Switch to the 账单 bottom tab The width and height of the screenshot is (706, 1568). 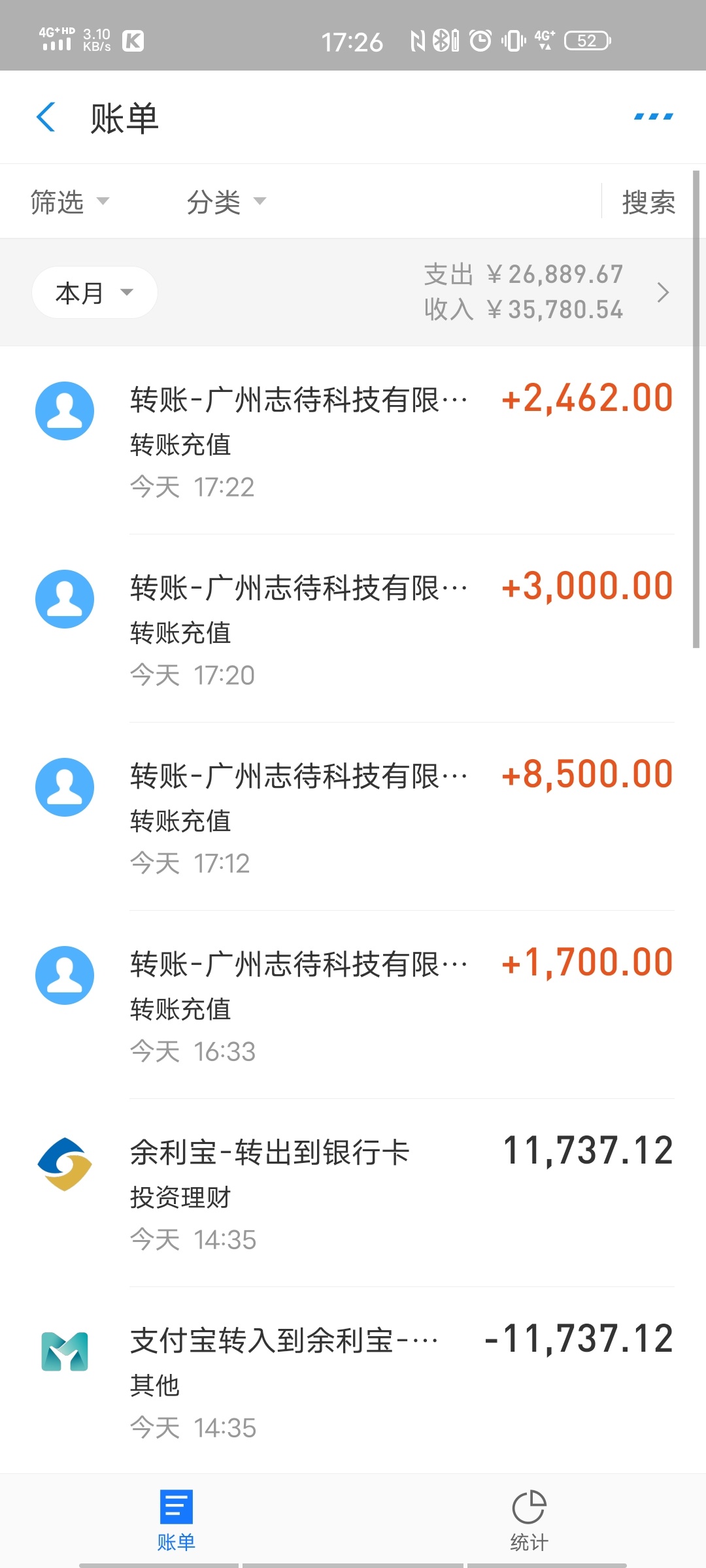[176, 1520]
